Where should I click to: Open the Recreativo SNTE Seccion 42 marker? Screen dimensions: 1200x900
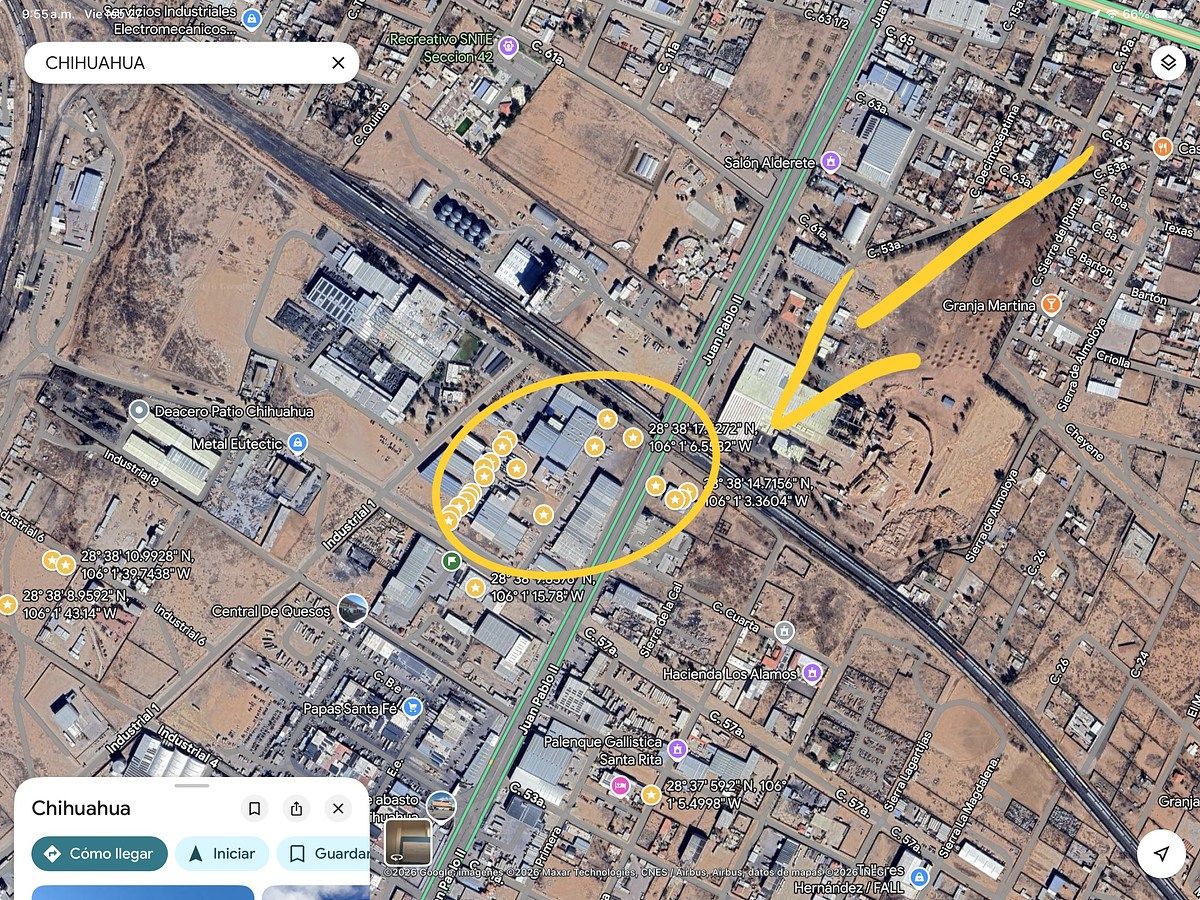509,46
